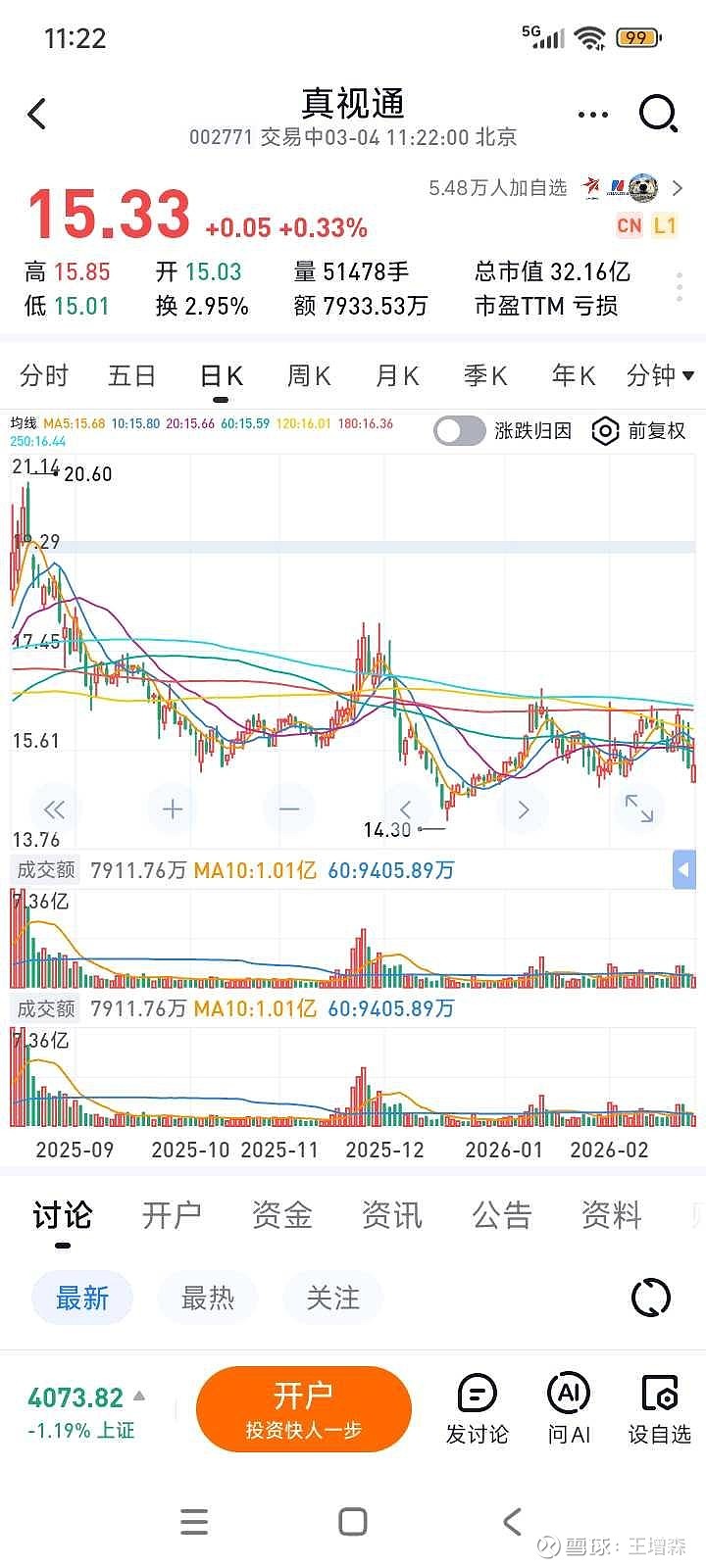Select the 最热 comments filter
The height and width of the screenshot is (1568, 706).
(207, 1297)
